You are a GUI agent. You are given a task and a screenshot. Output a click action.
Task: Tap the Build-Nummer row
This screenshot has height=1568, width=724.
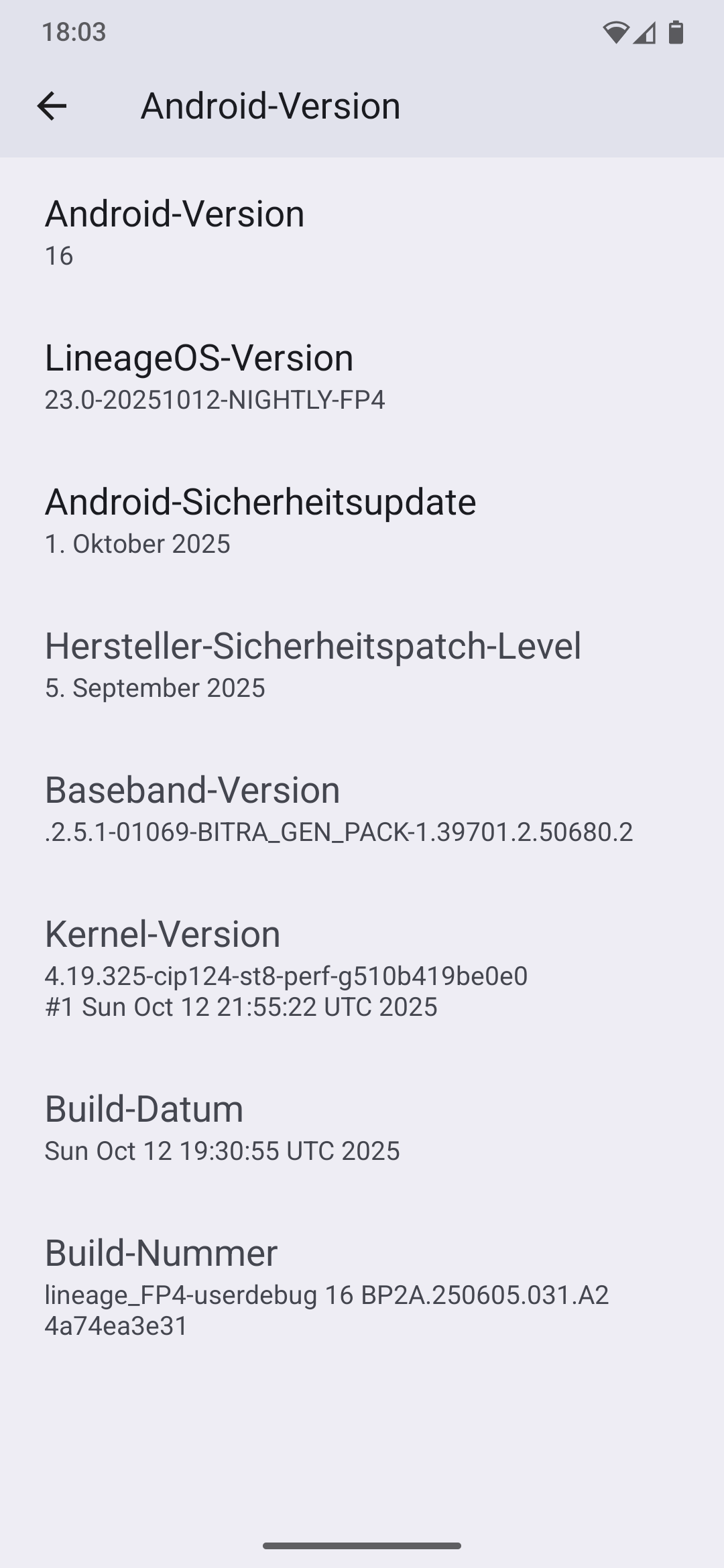(x=362, y=1287)
